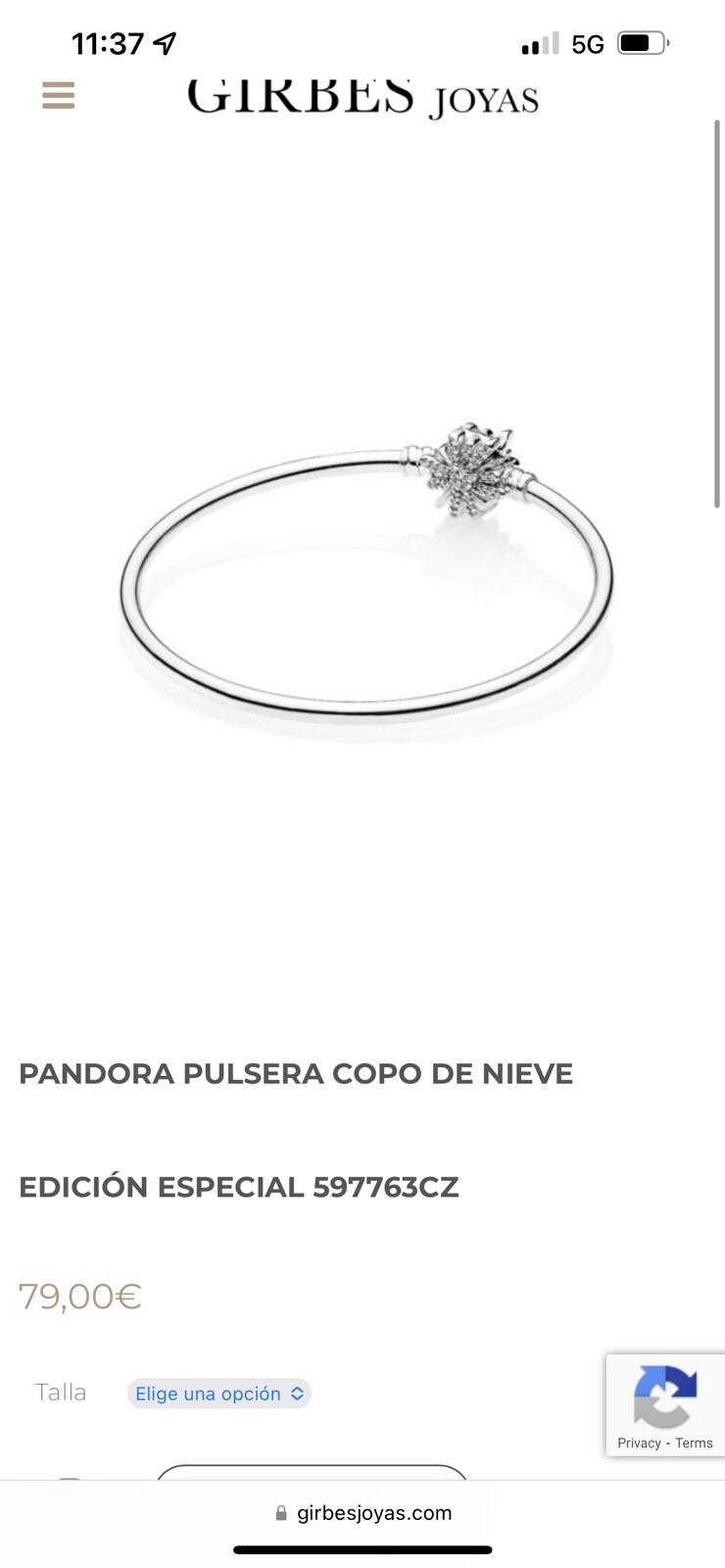Open the hamburger menu
The image size is (725, 1568).
pyautogui.click(x=59, y=95)
